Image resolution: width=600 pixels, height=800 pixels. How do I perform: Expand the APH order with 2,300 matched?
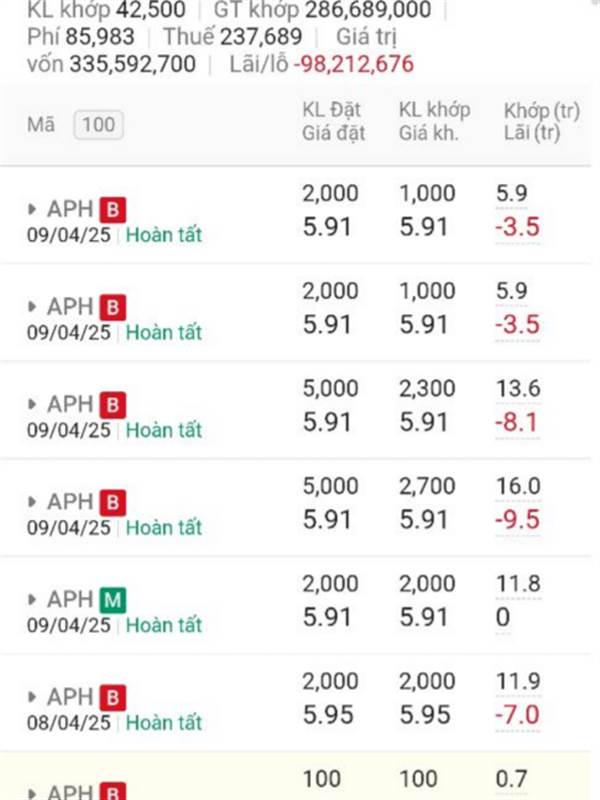point(33,404)
